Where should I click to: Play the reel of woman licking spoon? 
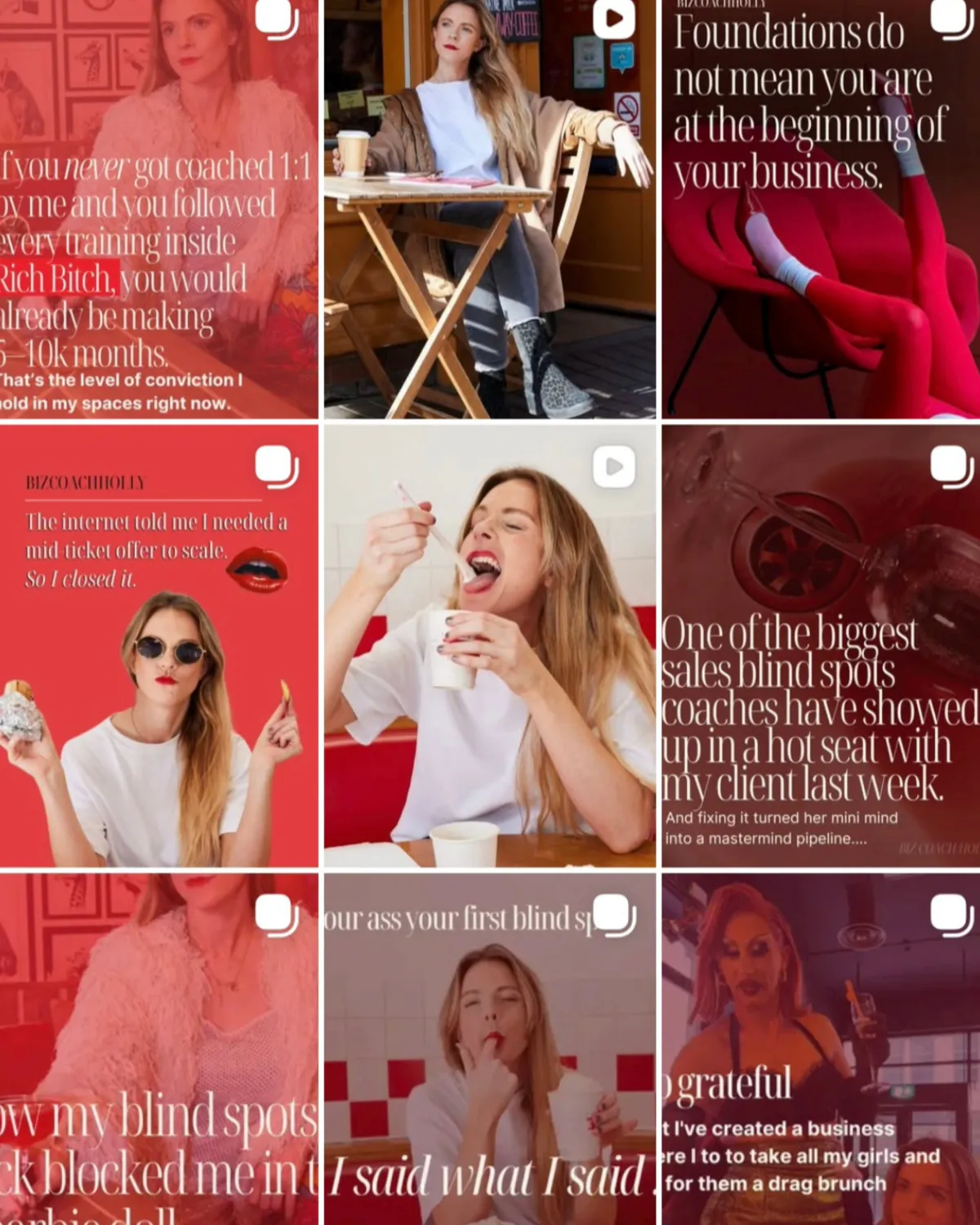pyautogui.click(x=490, y=646)
